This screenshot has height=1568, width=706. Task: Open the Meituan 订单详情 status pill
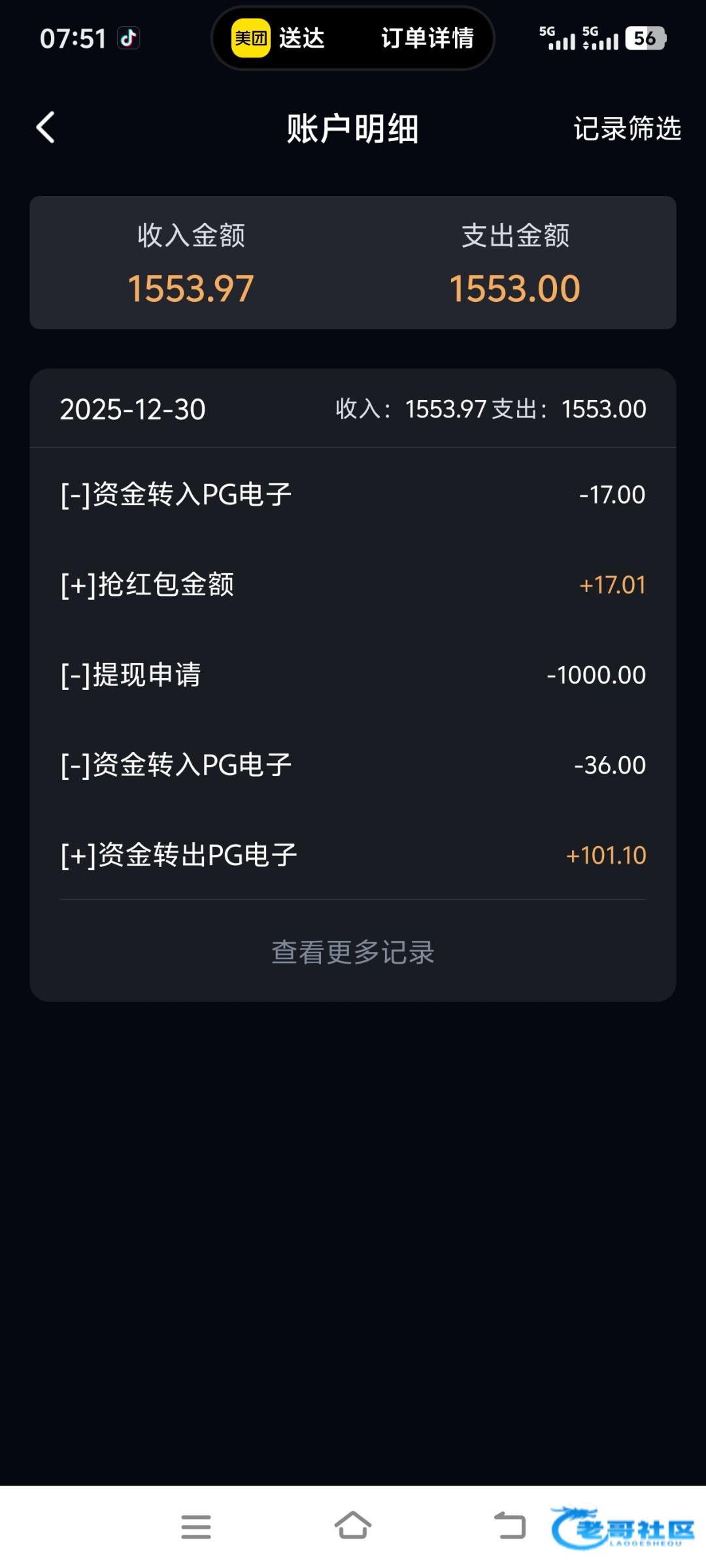pyautogui.click(x=353, y=38)
